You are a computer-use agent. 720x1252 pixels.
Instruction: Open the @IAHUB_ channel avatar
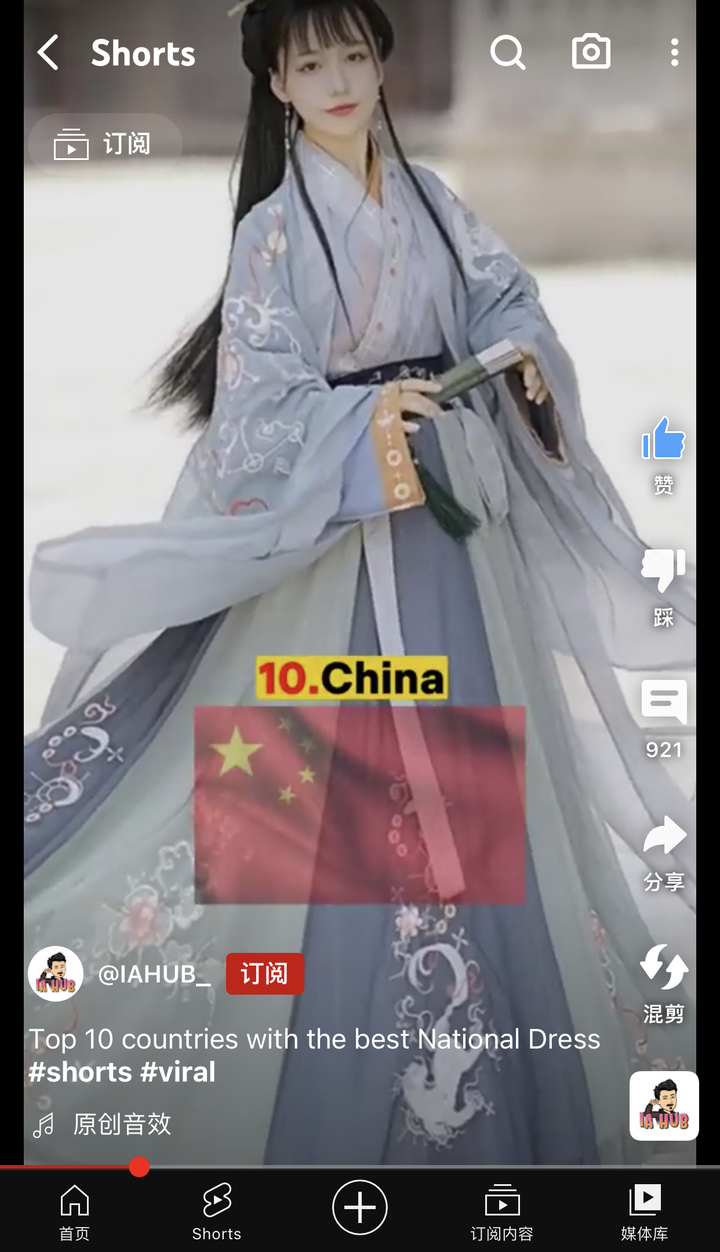pyautogui.click(x=56, y=974)
